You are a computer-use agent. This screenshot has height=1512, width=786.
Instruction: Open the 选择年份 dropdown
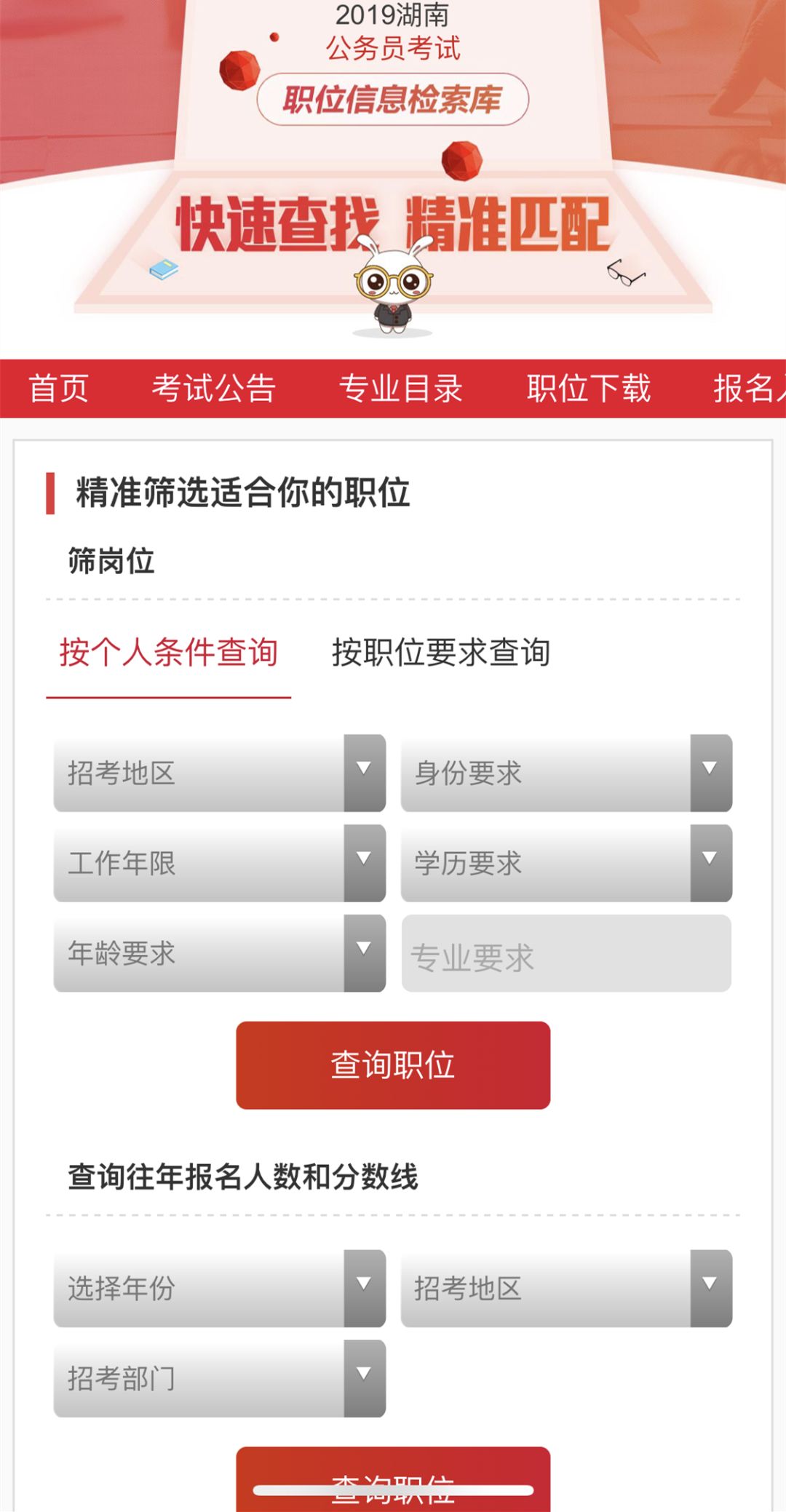click(x=219, y=1289)
